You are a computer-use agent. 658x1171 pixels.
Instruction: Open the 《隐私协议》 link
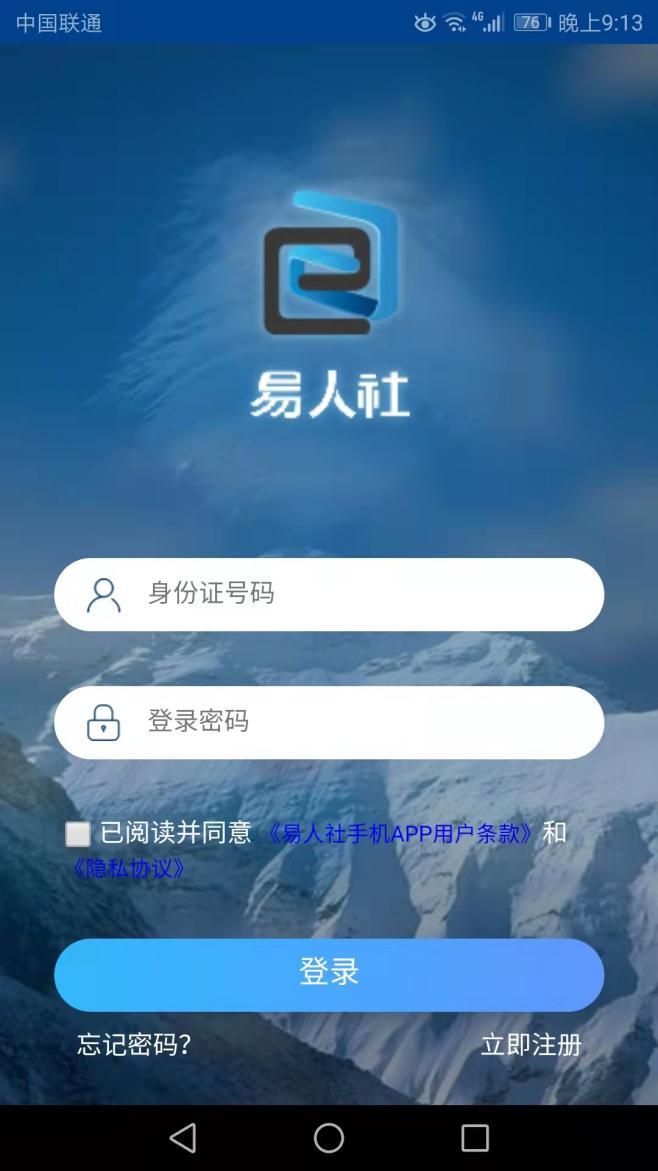point(130,868)
